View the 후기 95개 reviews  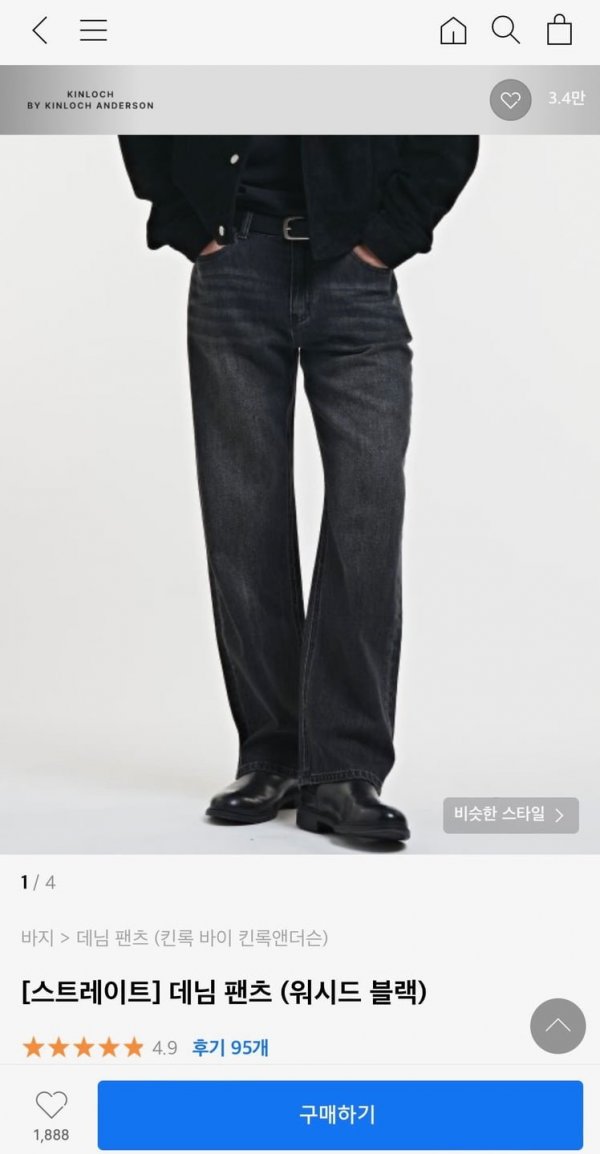pyautogui.click(x=229, y=1047)
